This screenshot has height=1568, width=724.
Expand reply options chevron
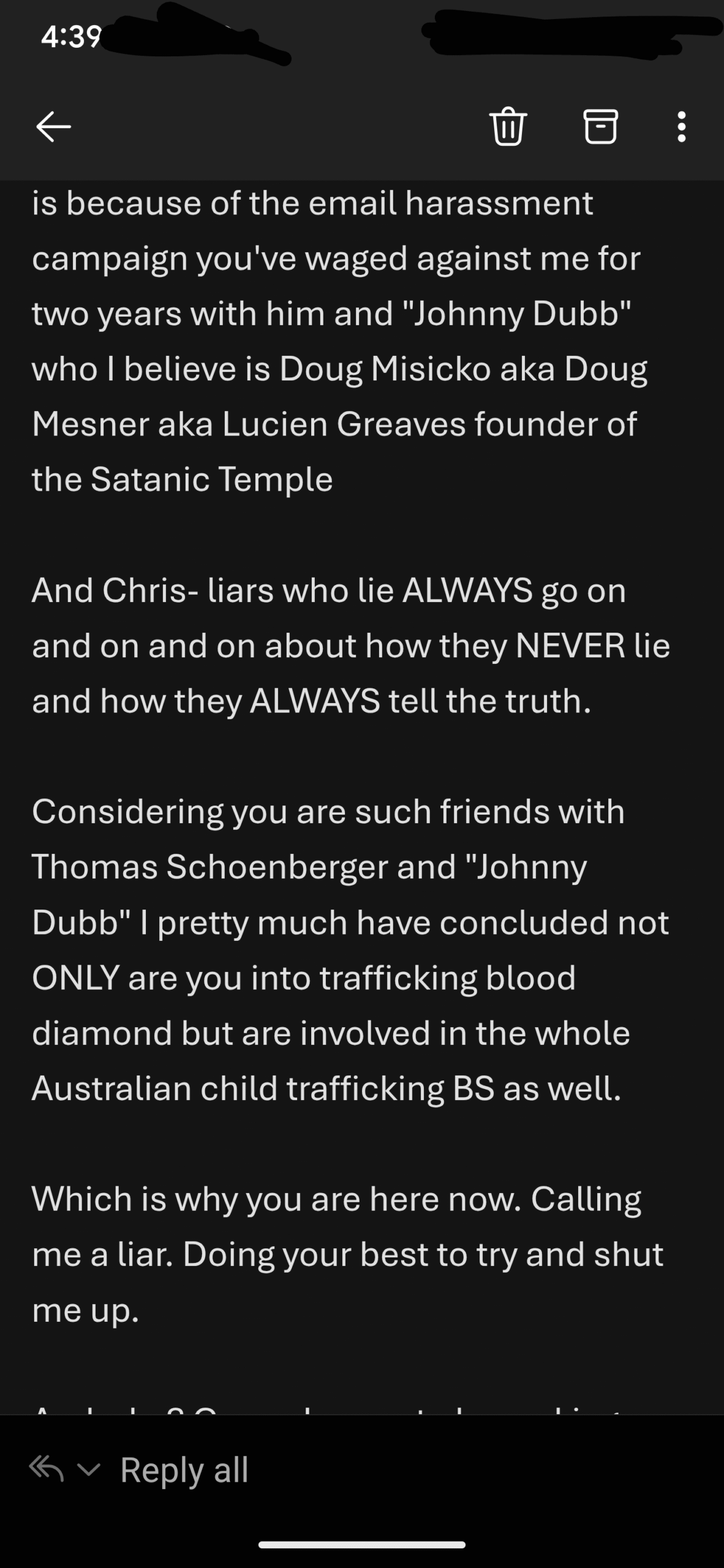coord(89,1469)
